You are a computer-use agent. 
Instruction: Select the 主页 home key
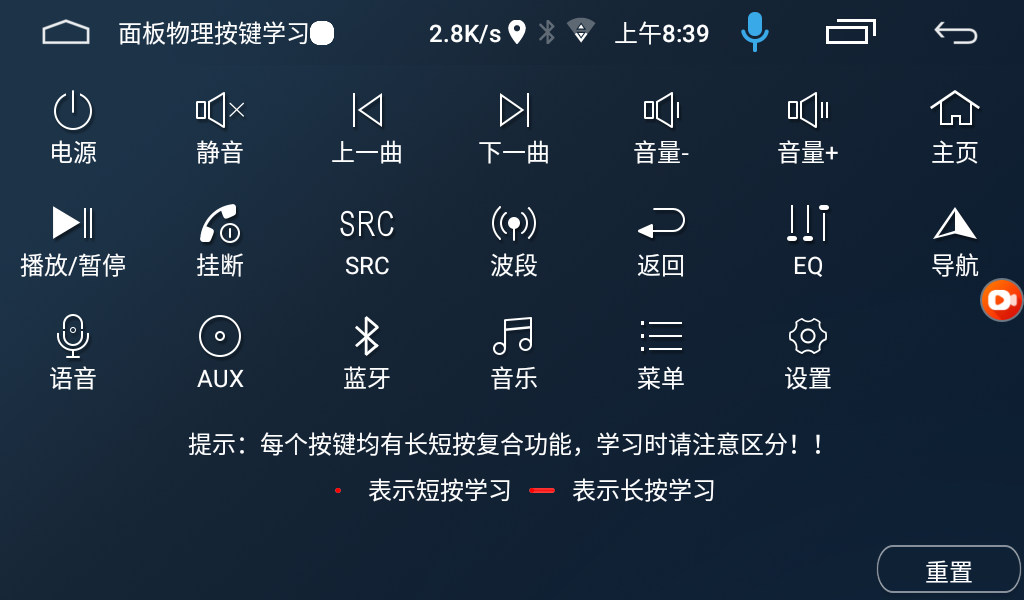[954, 126]
